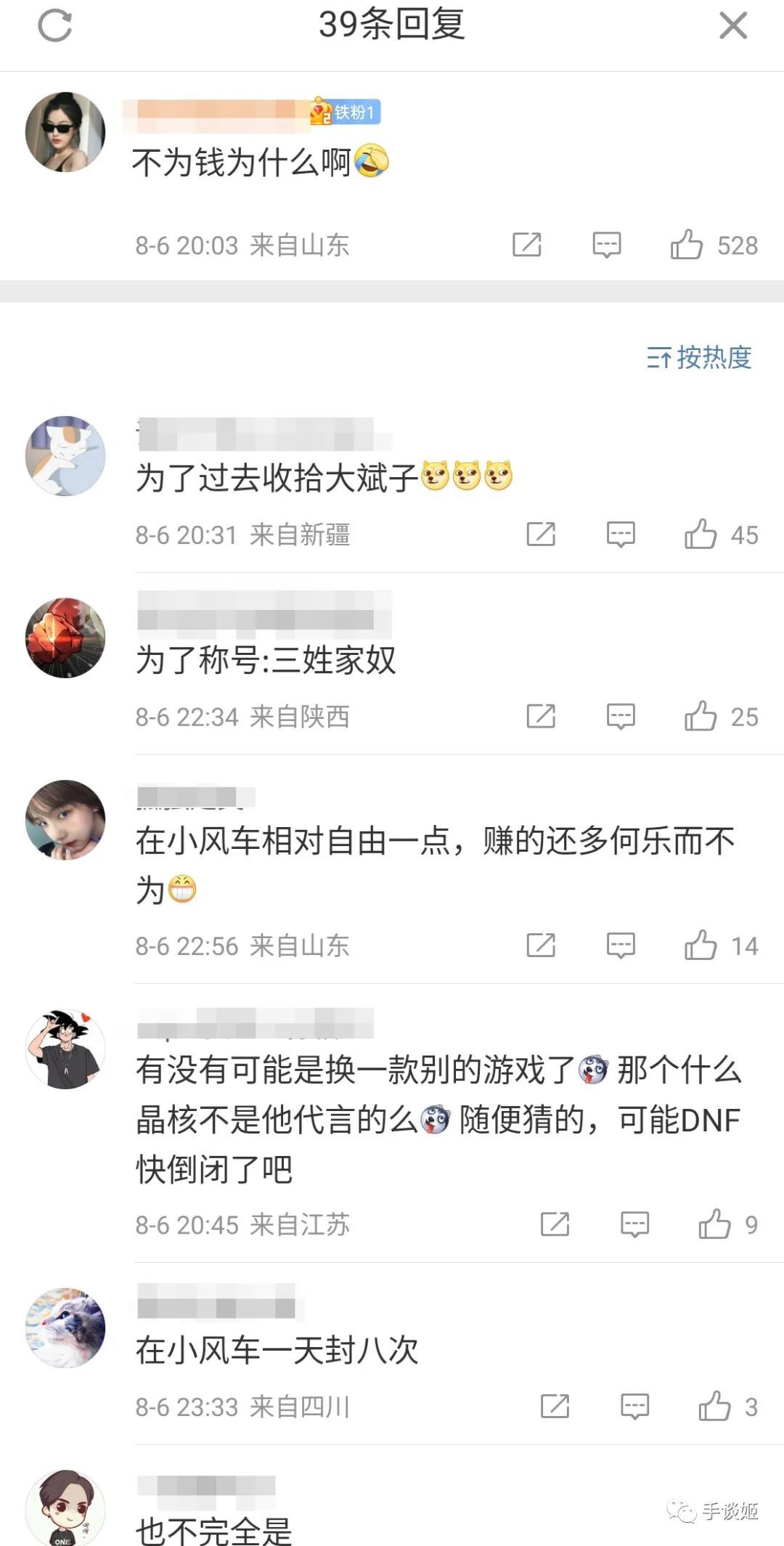Viewport: 784px width, 1546px height.
Task: Like the reply 为了过去收拾大斌子
Action: [x=701, y=535]
